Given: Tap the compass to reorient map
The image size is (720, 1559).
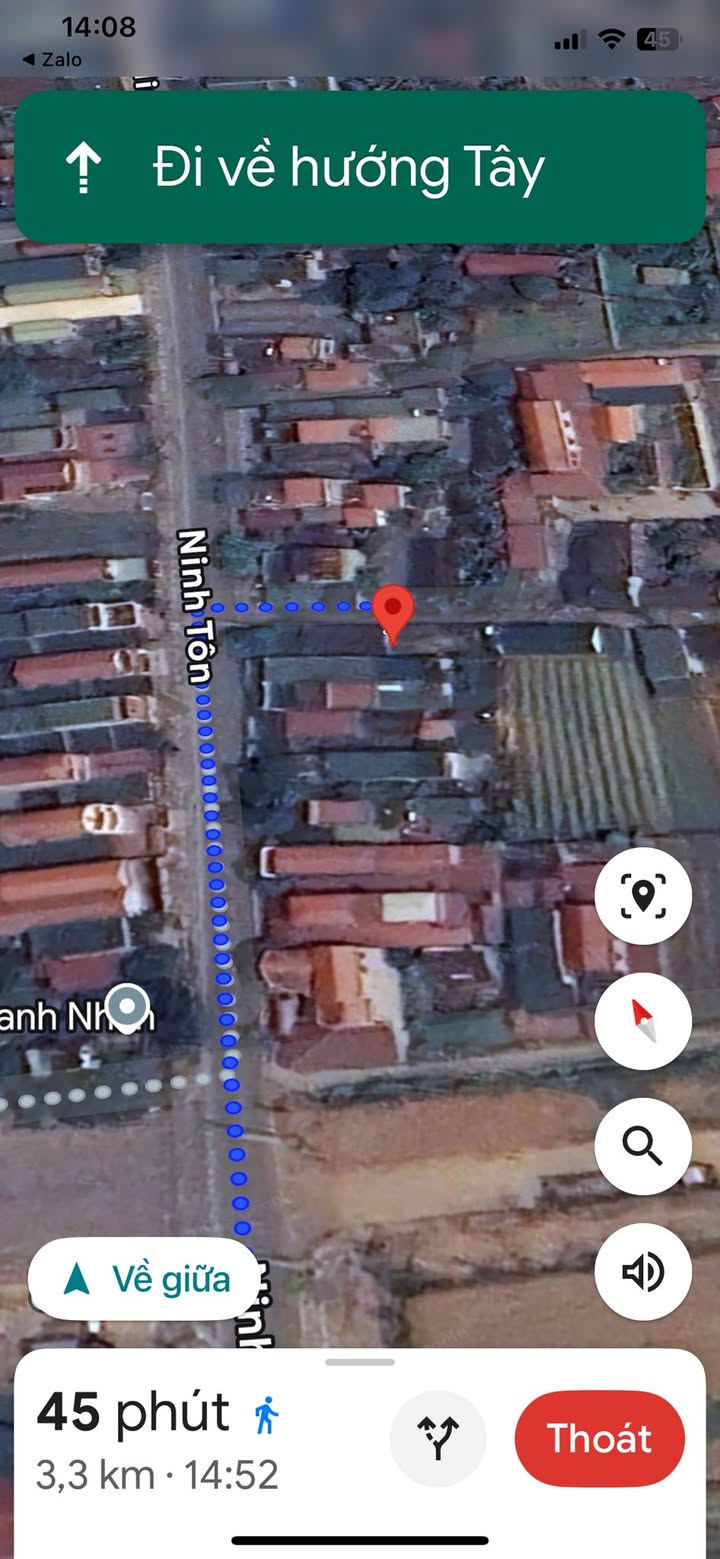Looking at the screenshot, I should [642, 1021].
